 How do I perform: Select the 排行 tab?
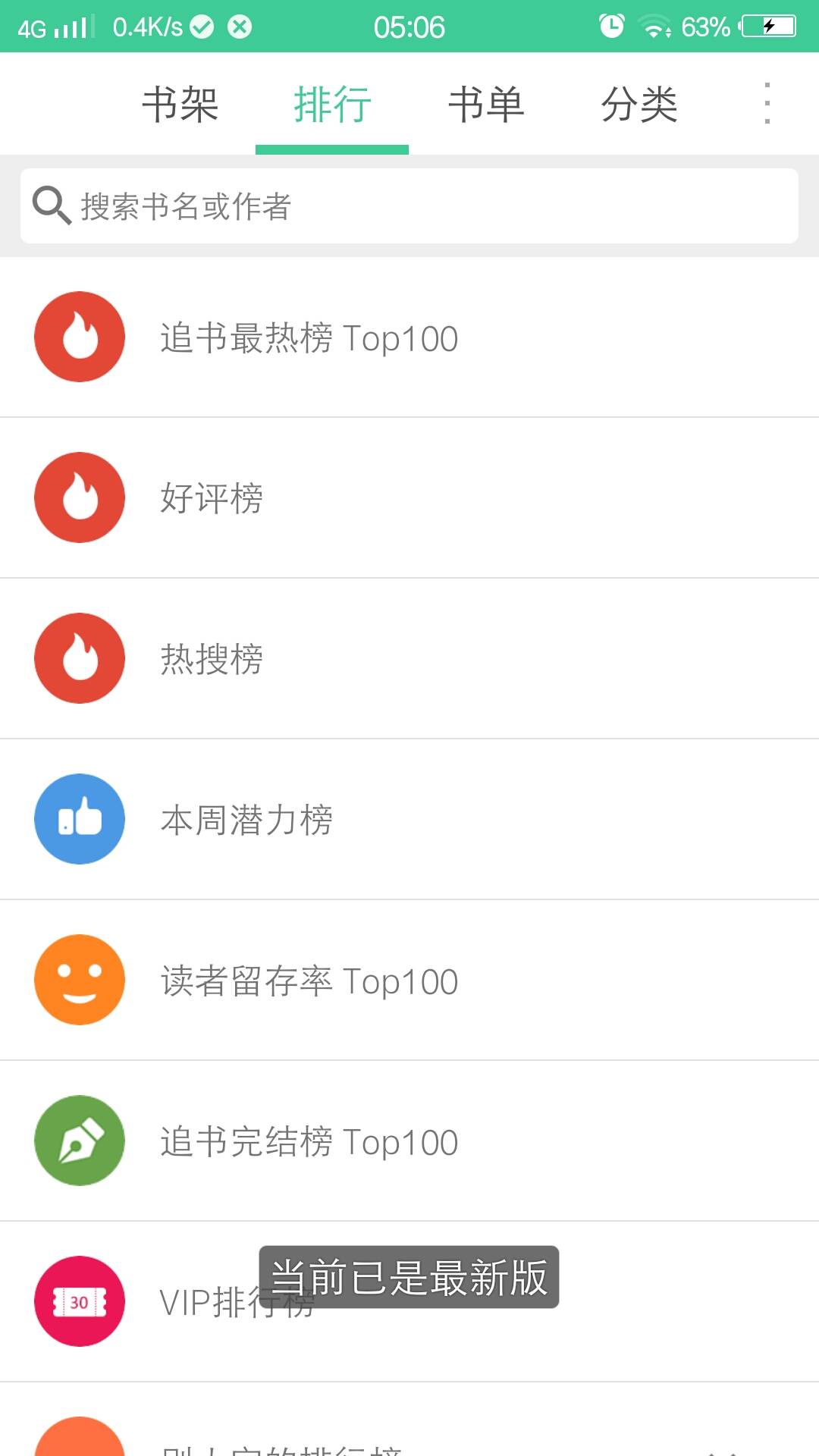click(332, 104)
